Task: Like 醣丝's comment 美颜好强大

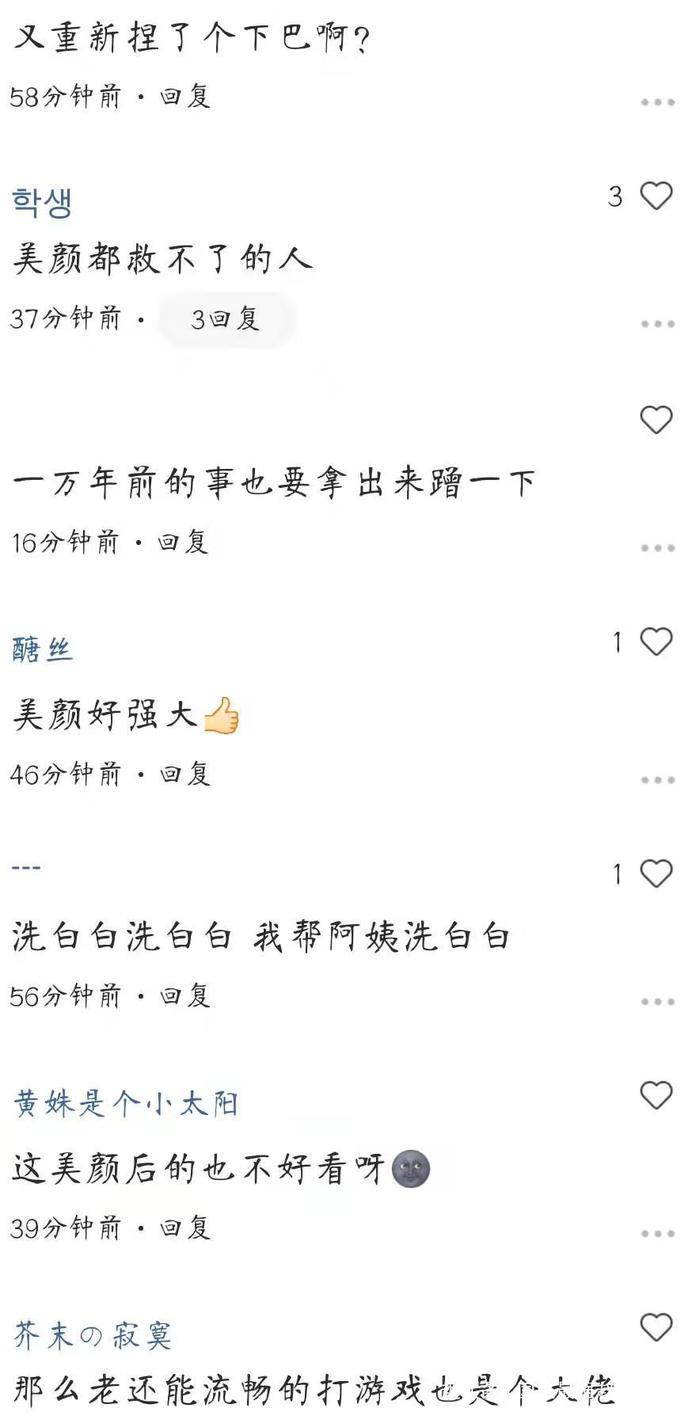Action: point(656,642)
